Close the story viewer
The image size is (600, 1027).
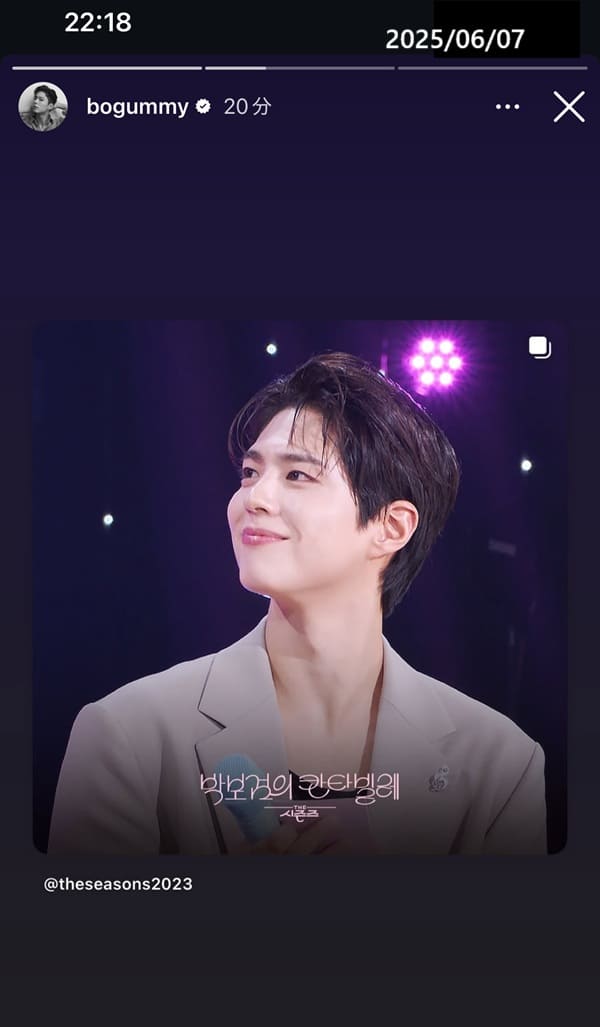pos(569,107)
